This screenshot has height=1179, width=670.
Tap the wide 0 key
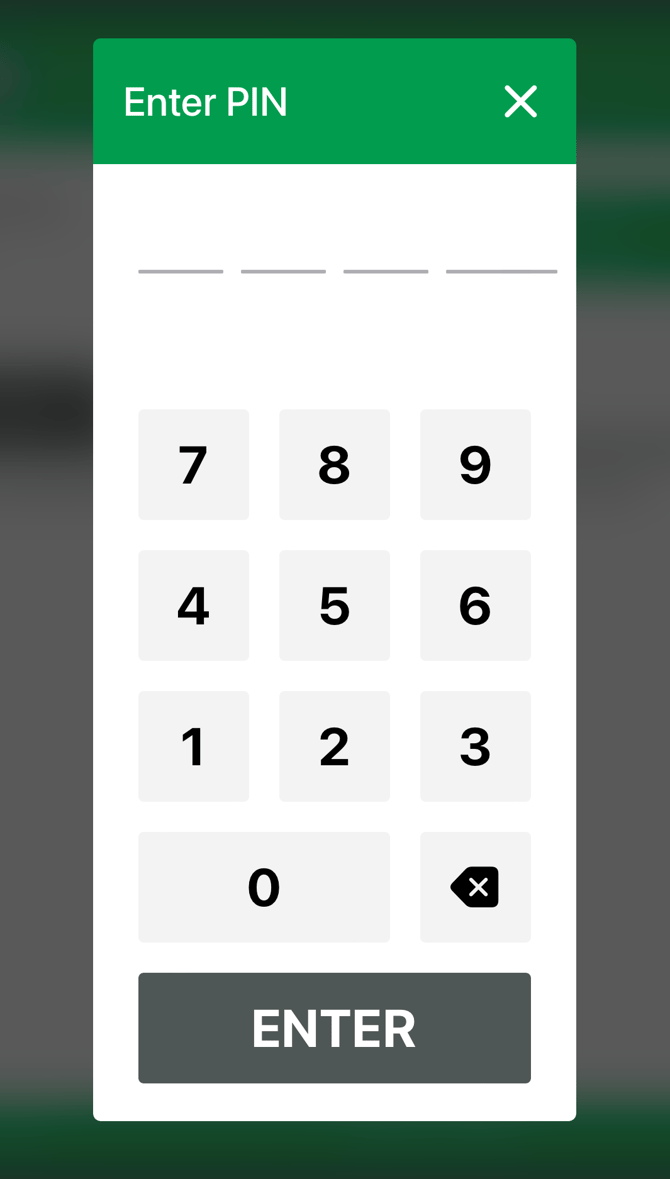pos(264,887)
